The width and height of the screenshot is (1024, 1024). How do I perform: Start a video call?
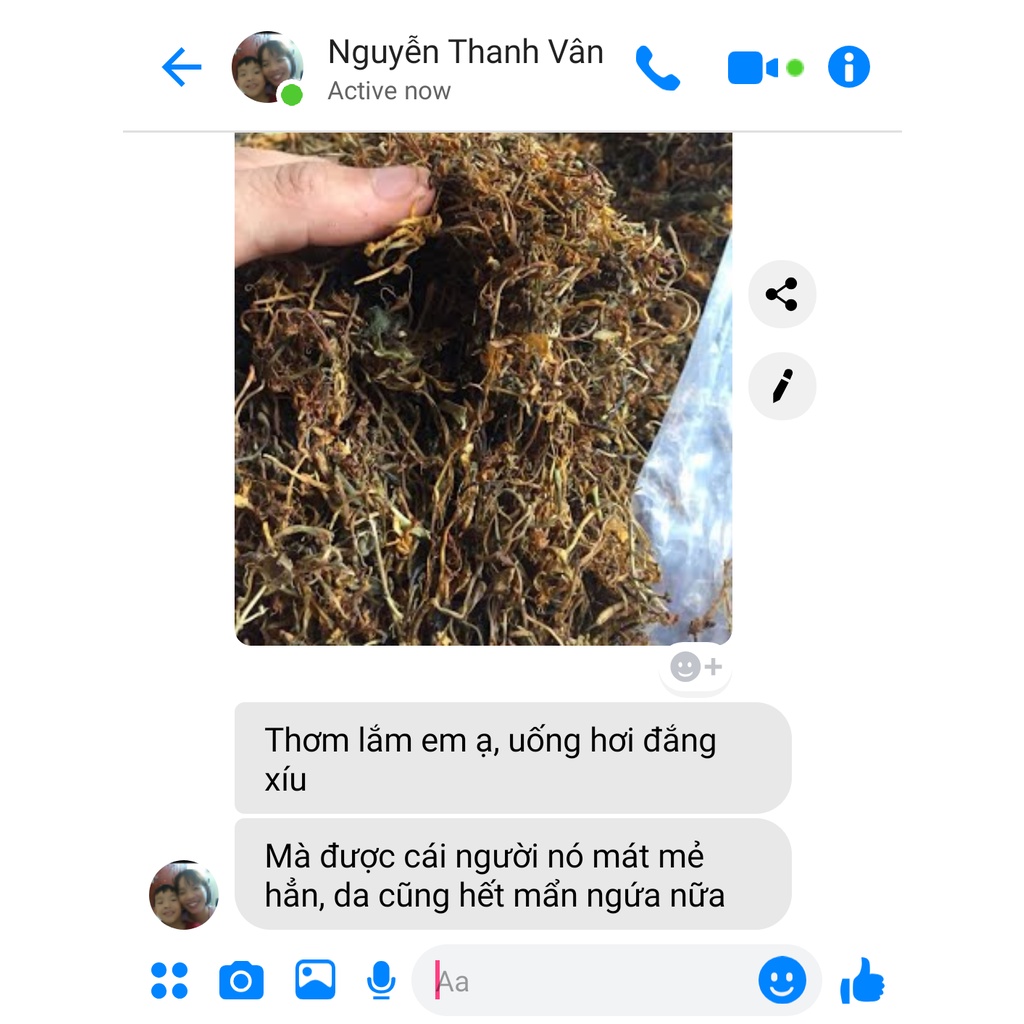[753, 68]
